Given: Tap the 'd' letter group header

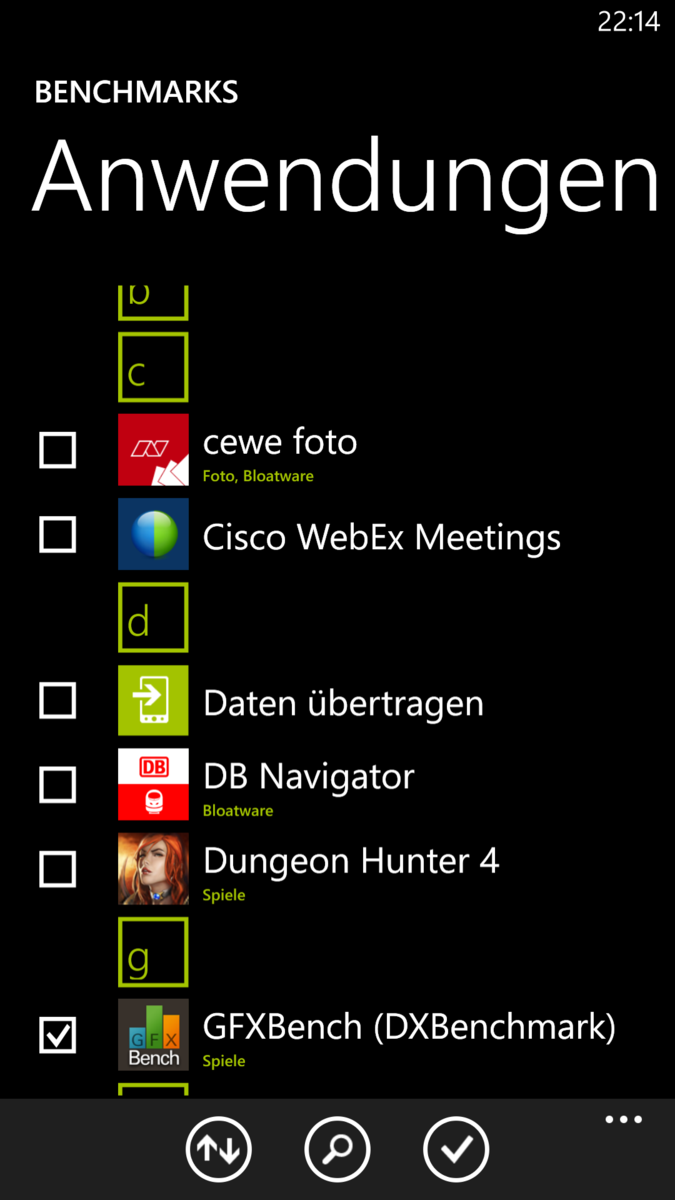Looking at the screenshot, I should [x=153, y=618].
